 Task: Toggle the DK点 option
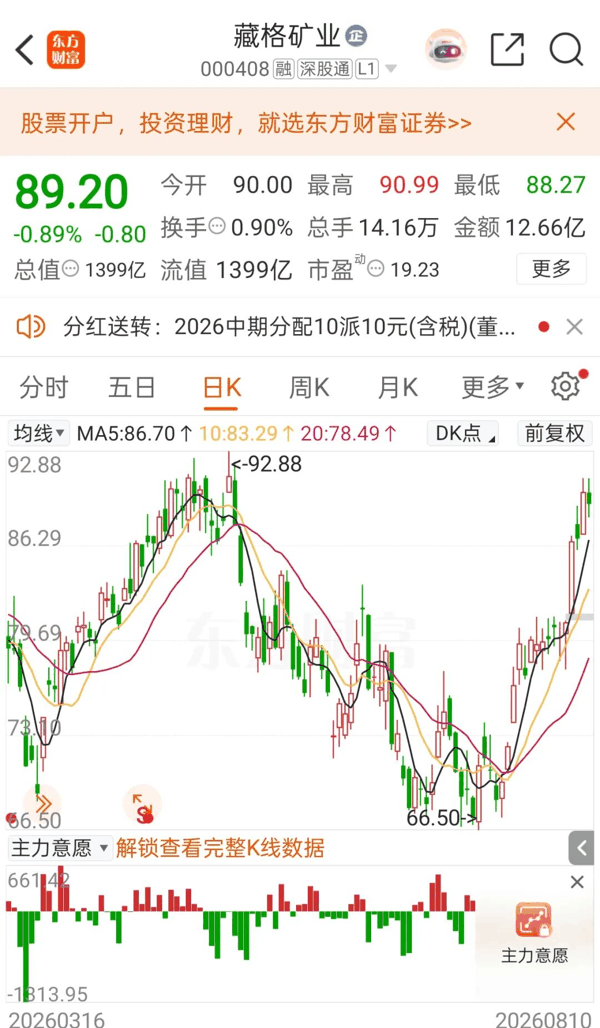(x=463, y=433)
